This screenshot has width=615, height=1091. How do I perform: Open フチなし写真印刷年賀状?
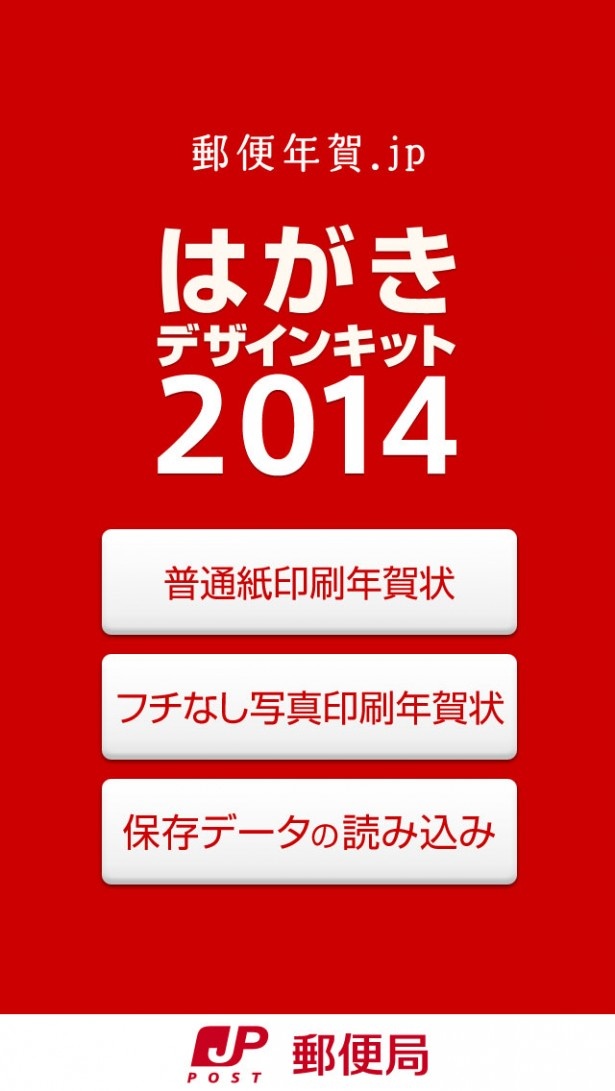click(308, 708)
